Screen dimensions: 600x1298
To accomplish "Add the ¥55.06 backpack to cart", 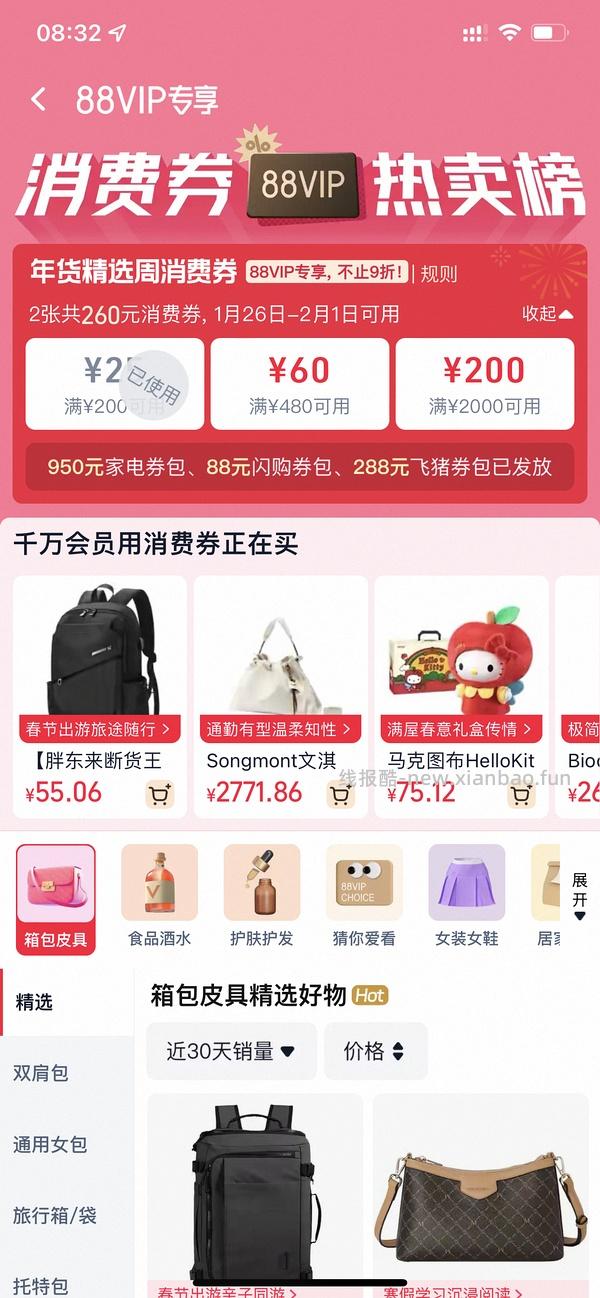I will (x=159, y=795).
